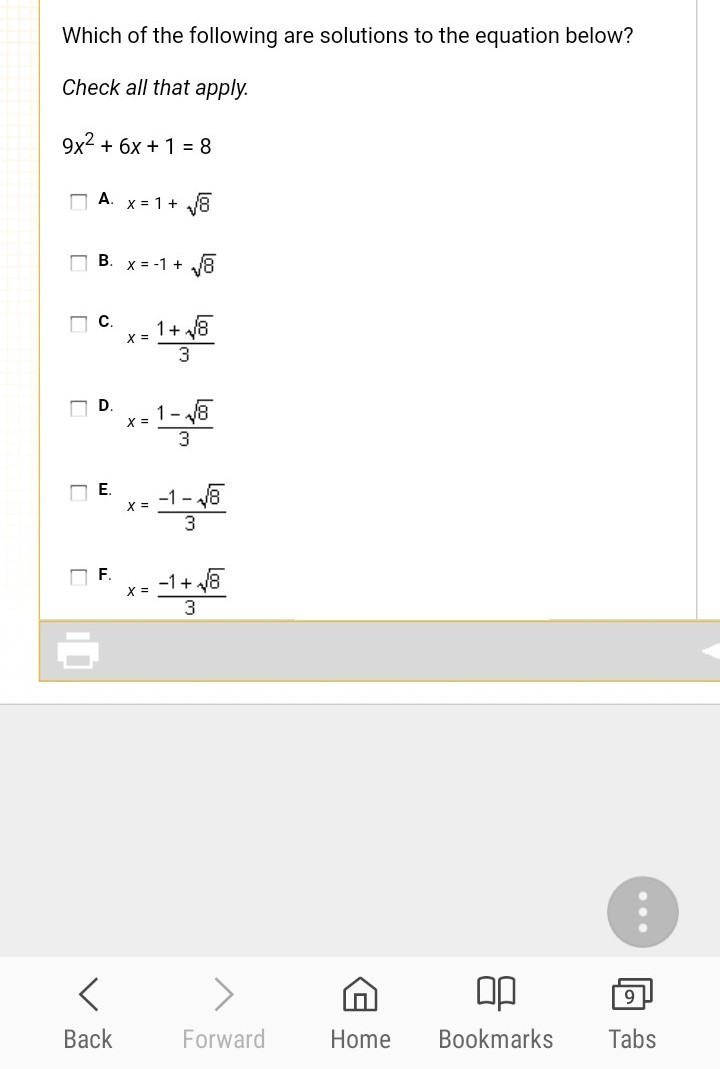
Task: Select checkbox for option B
Action: [x=78, y=263]
